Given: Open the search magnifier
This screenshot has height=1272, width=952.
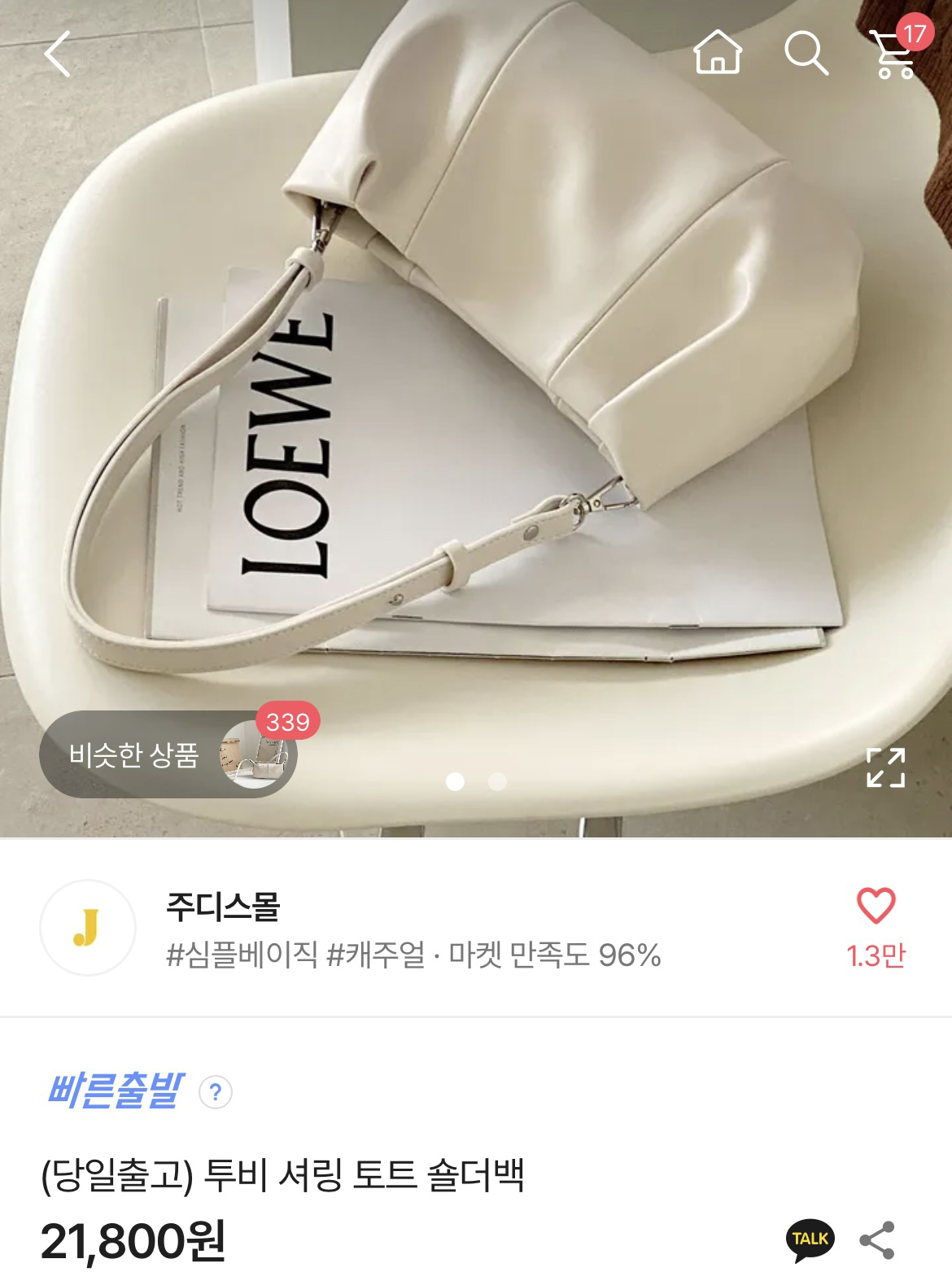Looking at the screenshot, I should click(806, 54).
